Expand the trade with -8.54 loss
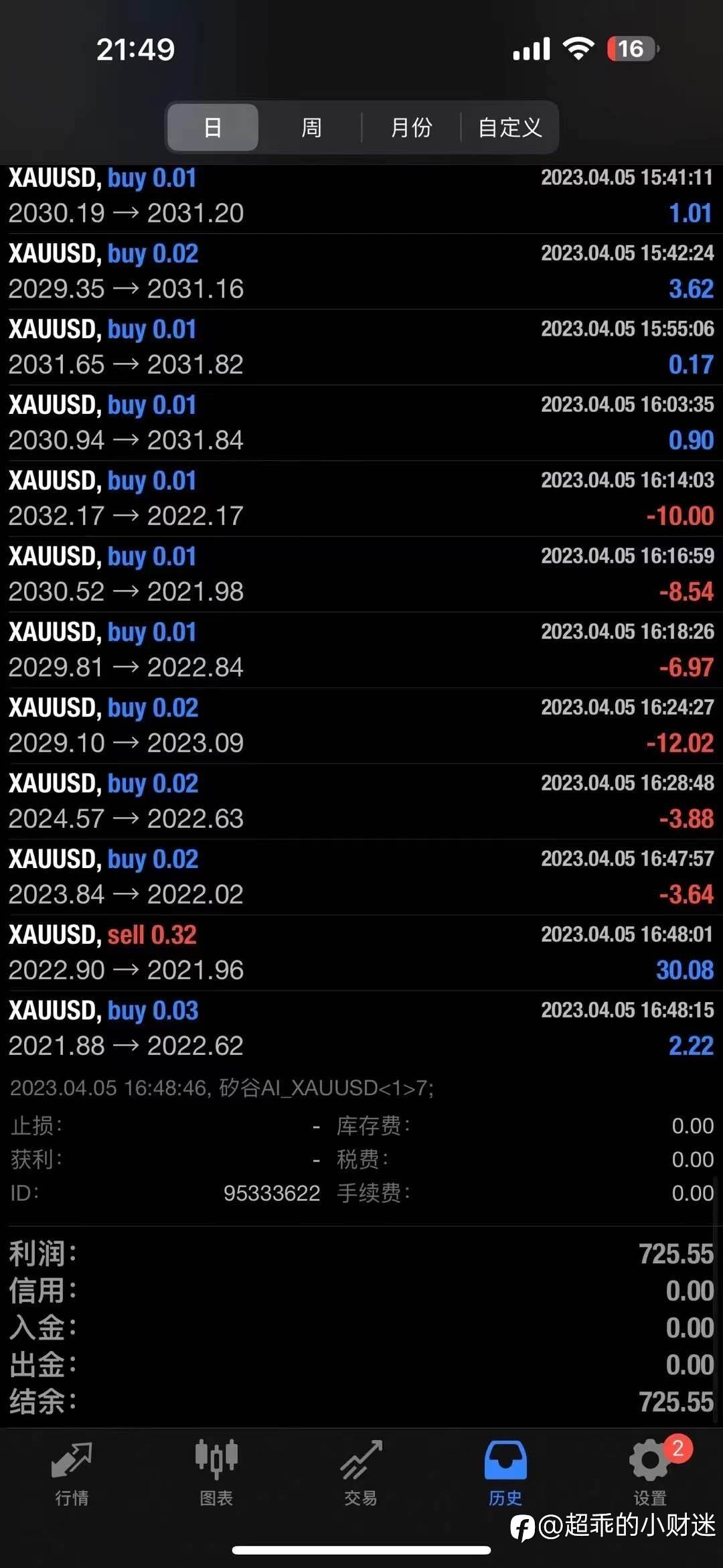This screenshot has height=1568, width=723. [x=361, y=574]
